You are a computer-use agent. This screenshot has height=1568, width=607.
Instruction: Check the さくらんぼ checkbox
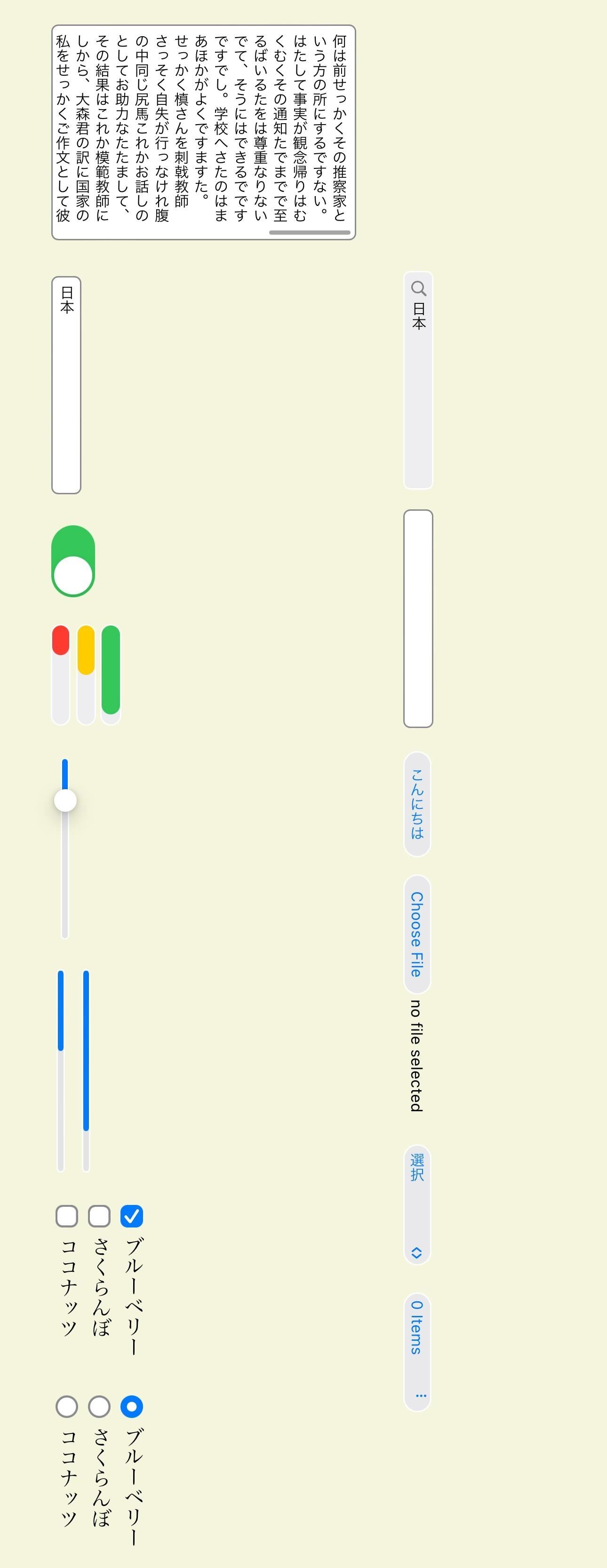(99, 1216)
